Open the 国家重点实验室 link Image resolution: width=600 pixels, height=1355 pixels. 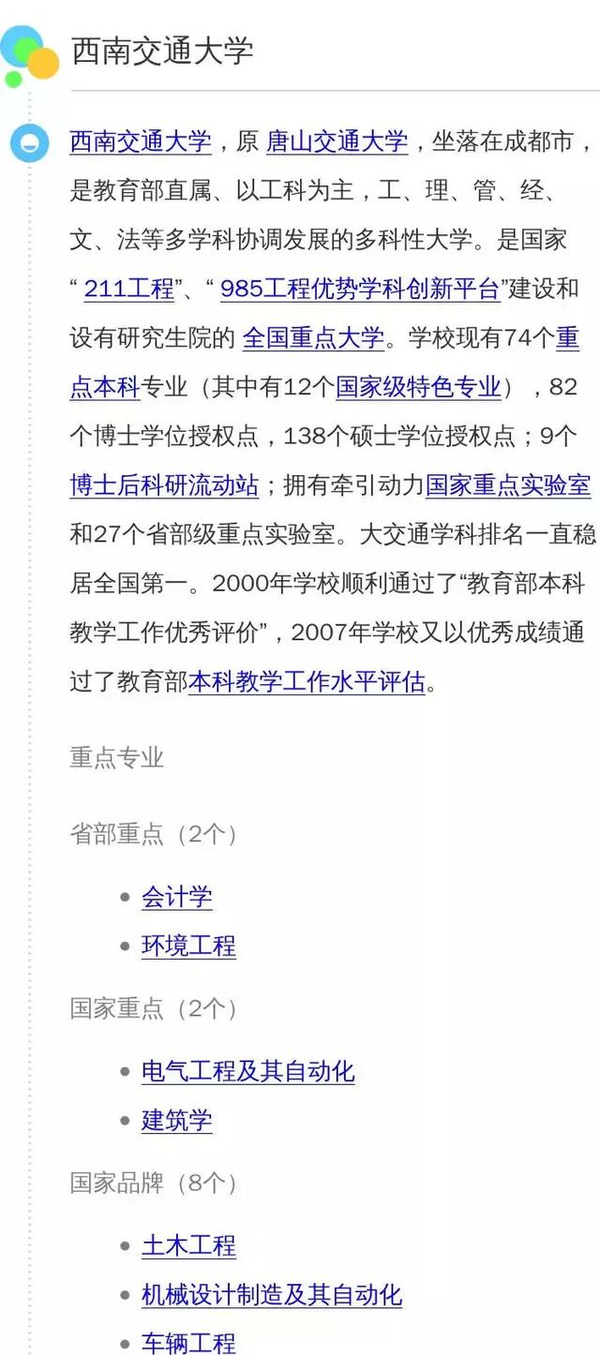[508, 486]
